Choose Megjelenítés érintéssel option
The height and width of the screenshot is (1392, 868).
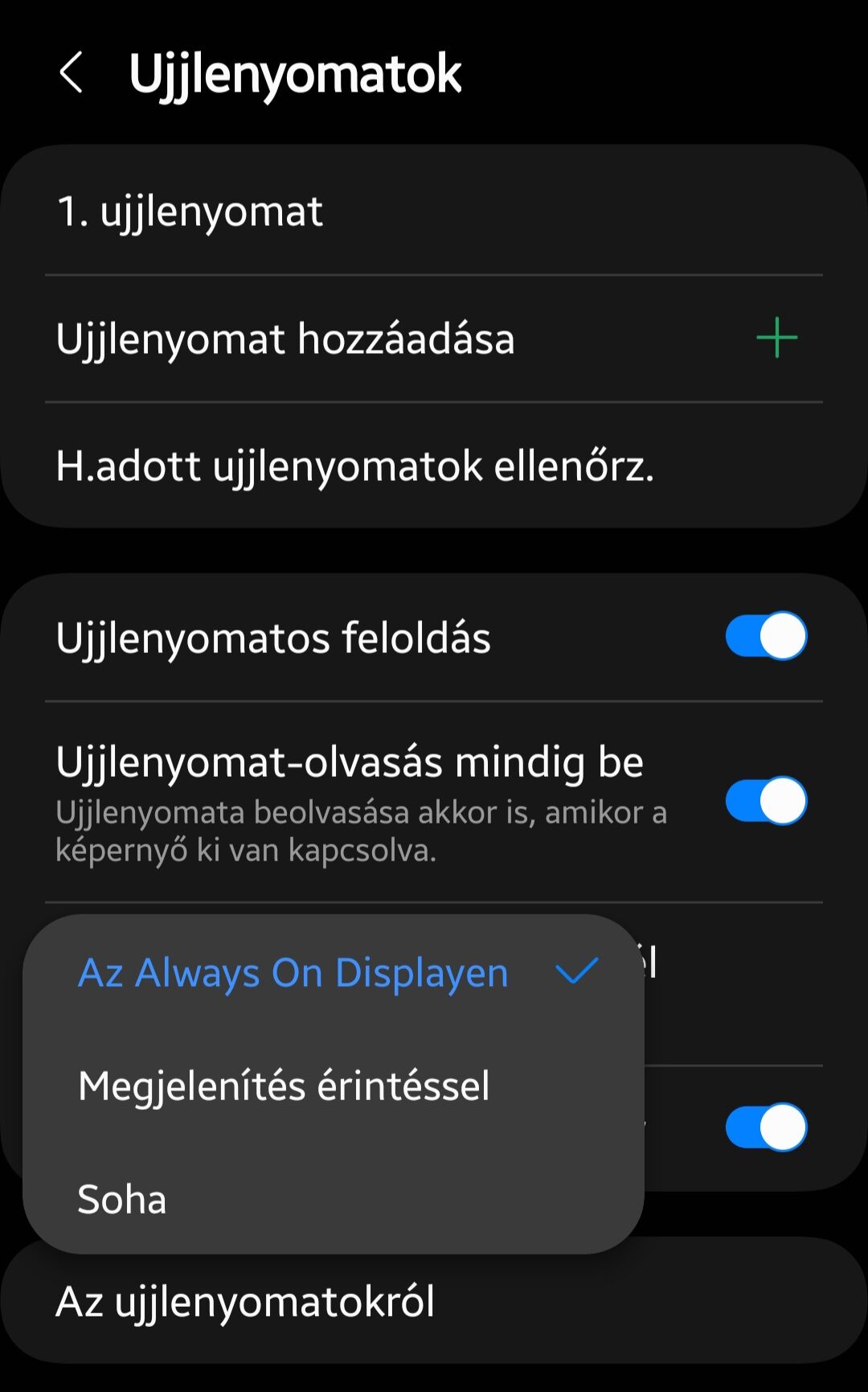click(334, 1086)
